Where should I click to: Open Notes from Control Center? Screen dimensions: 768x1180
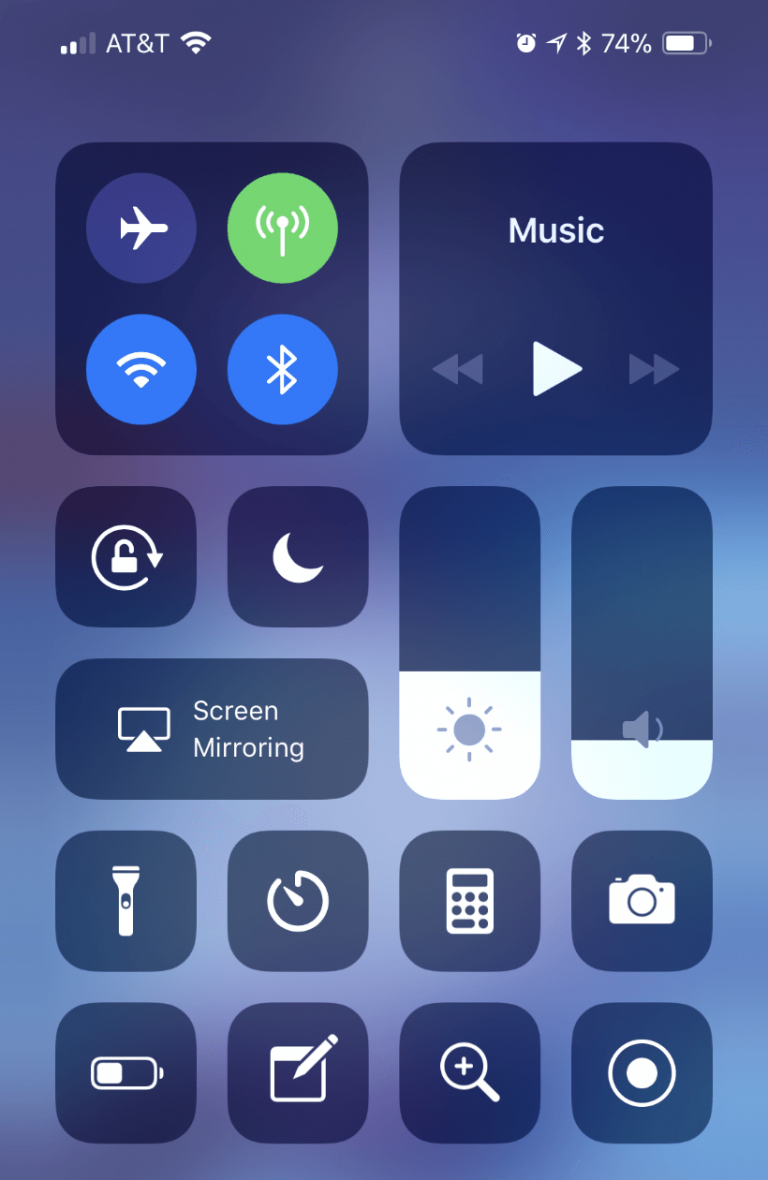click(298, 1072)
